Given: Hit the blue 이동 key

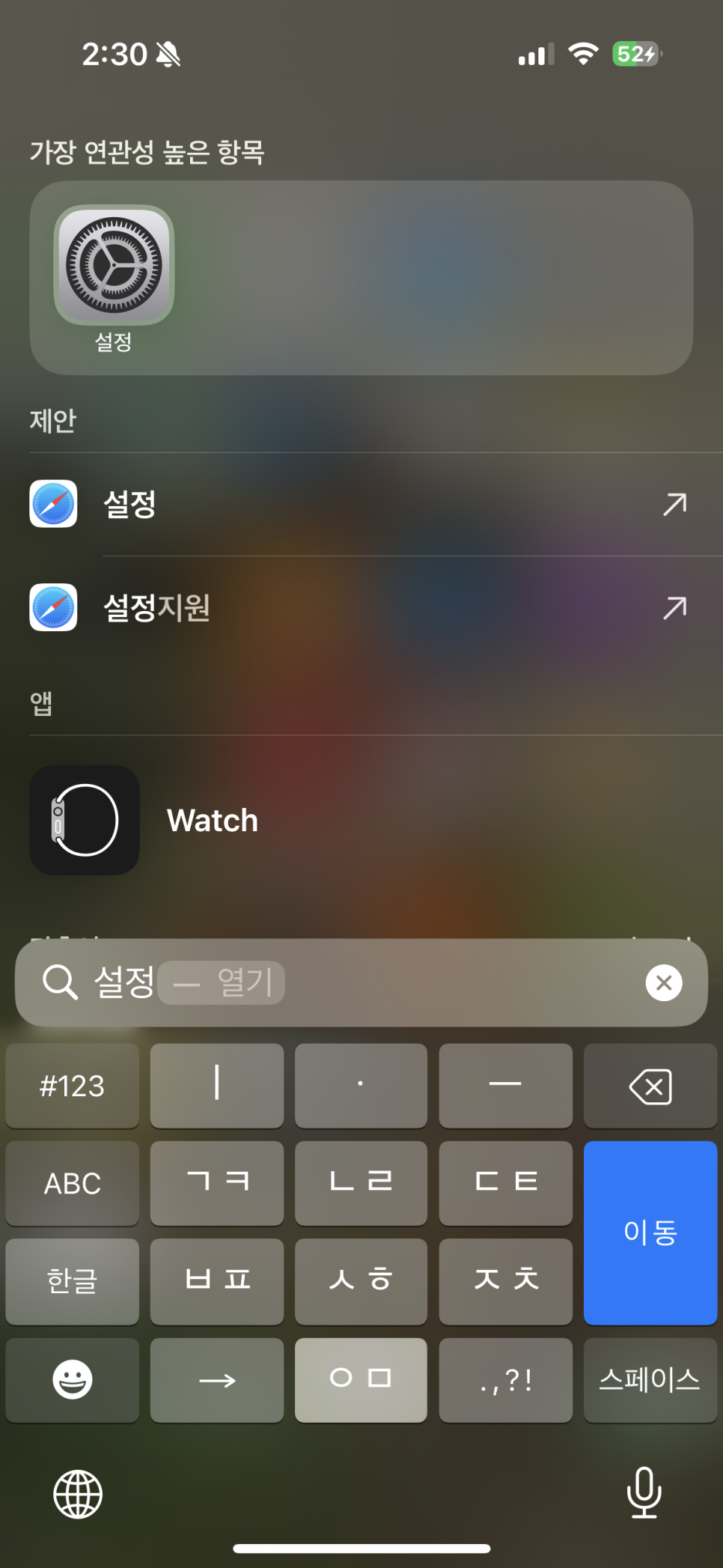Looking at the screenshot, I should point(650,1233).
